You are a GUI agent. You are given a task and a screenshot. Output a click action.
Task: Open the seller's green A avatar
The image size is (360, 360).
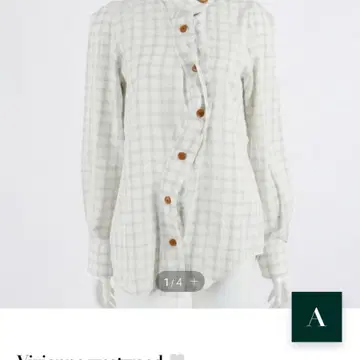pos(317,317)
